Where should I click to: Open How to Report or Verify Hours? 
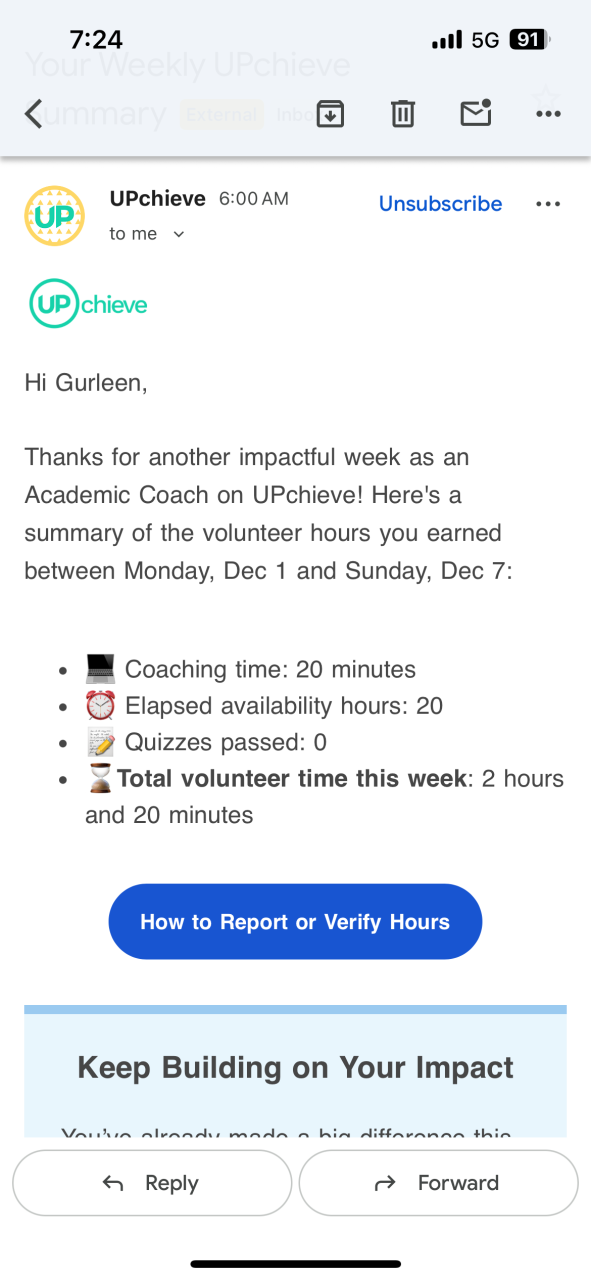click(x=295, y=922)
